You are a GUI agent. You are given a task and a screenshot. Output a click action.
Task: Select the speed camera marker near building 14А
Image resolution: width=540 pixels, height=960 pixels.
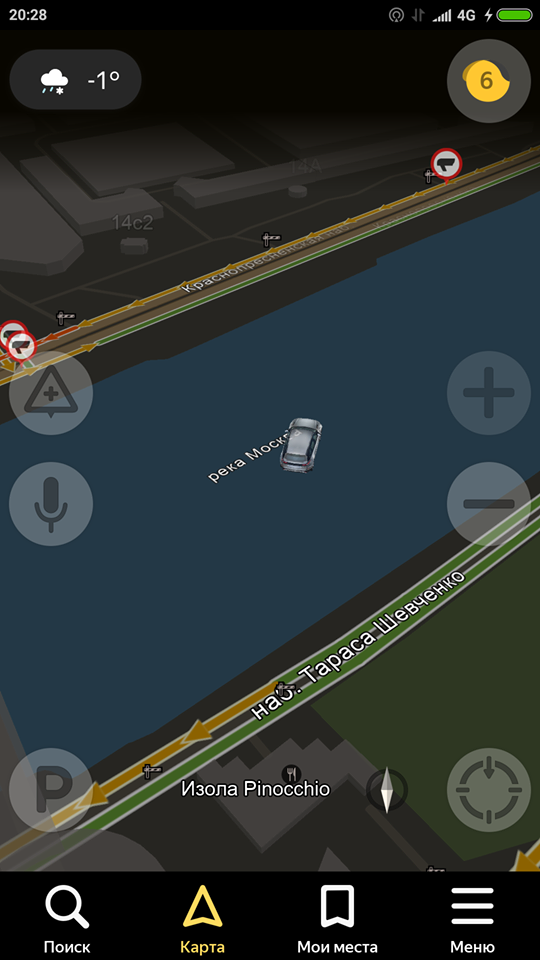[446, 165]
